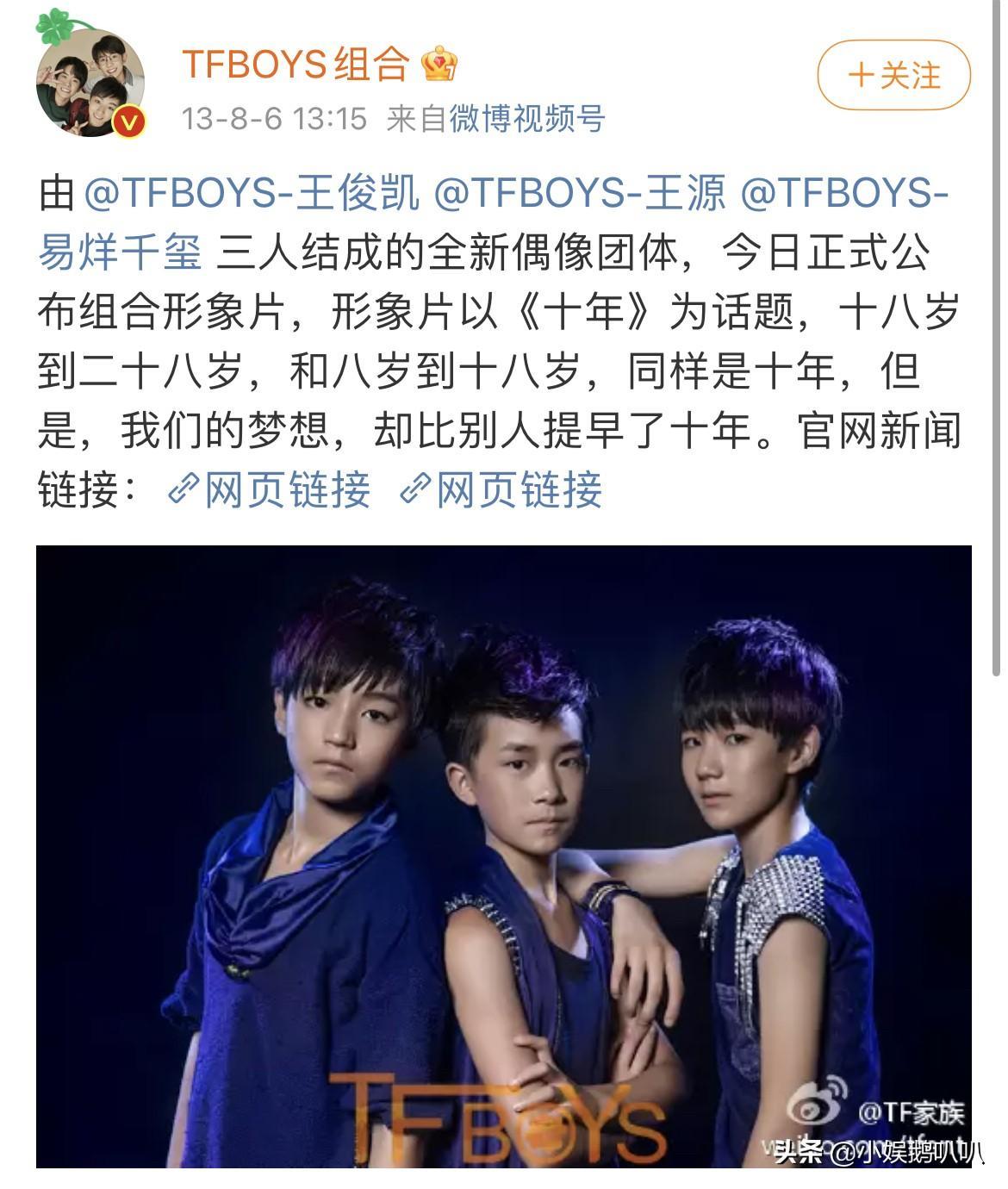
Task: Open the second 网页链接 link
Action: point(501,489)
